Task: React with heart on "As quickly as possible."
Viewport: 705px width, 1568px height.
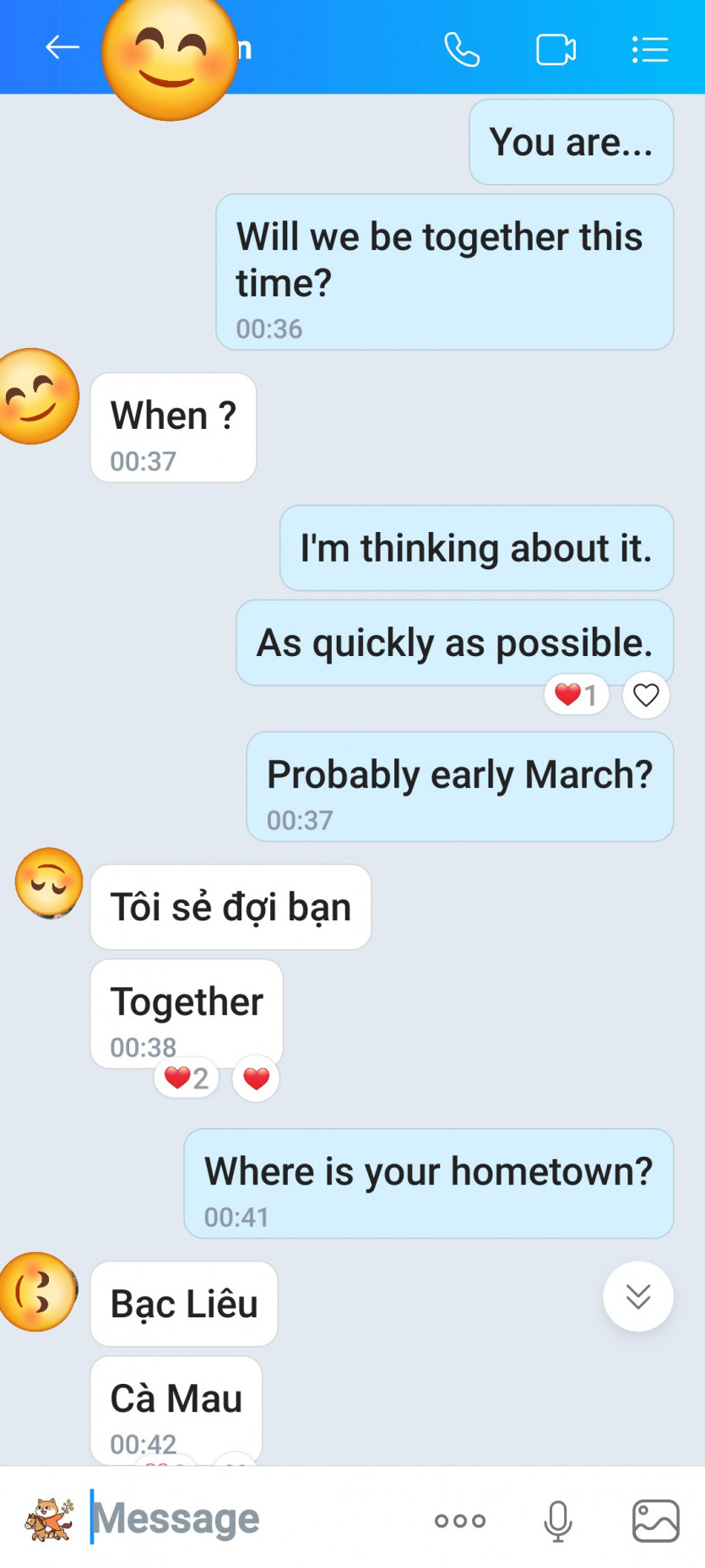Action: click(646, 695)
